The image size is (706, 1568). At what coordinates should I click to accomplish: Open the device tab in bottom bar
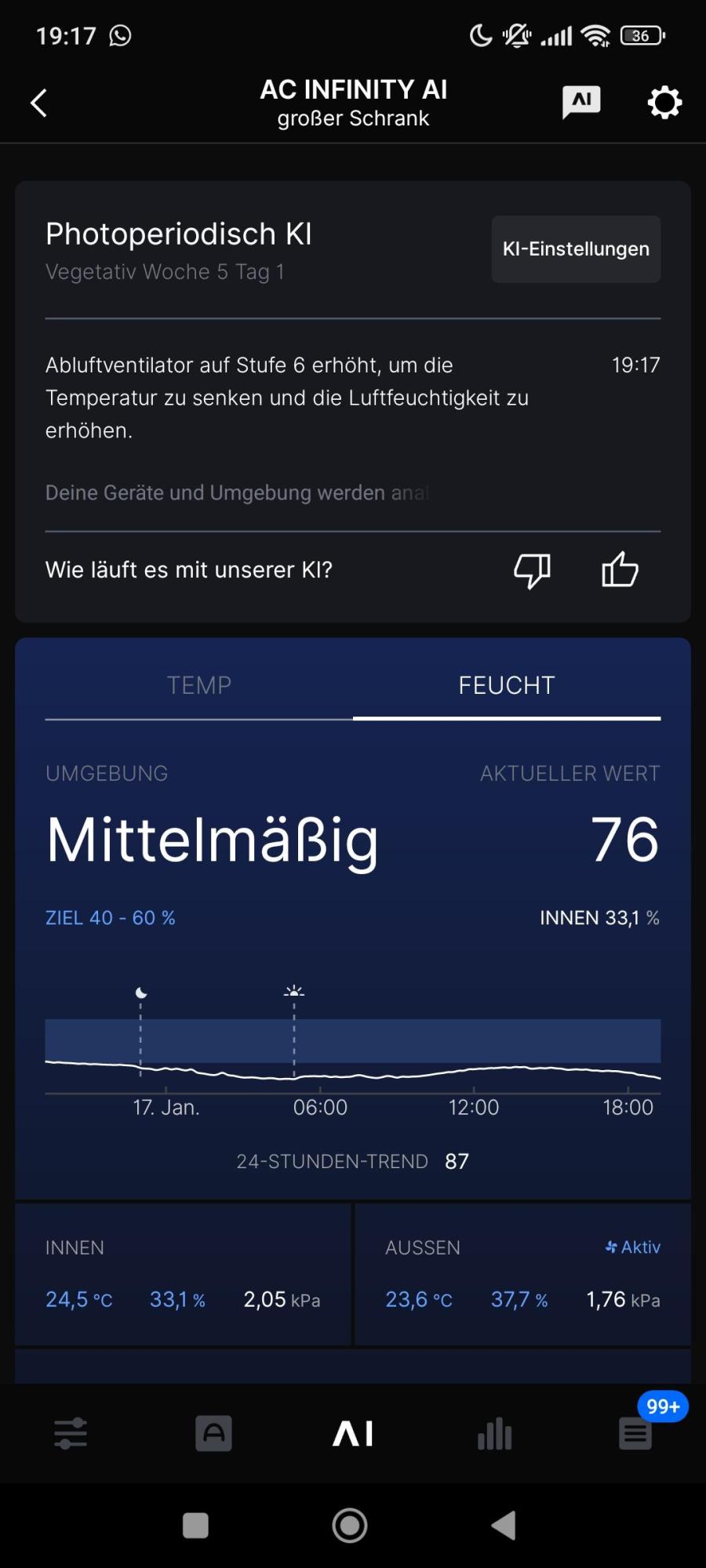[213, 1434]
